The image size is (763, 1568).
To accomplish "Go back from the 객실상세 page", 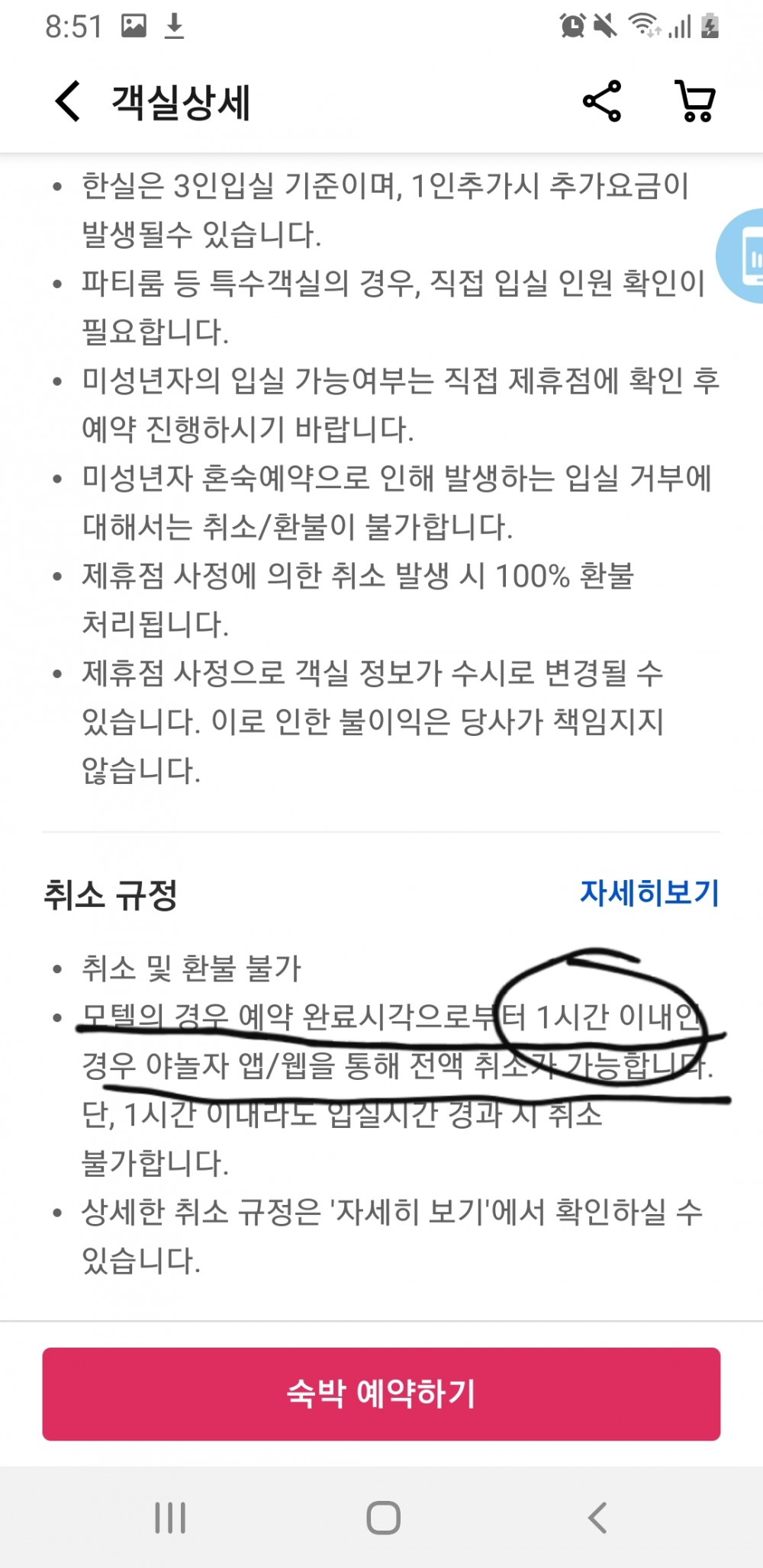I will tap(68, 101).
